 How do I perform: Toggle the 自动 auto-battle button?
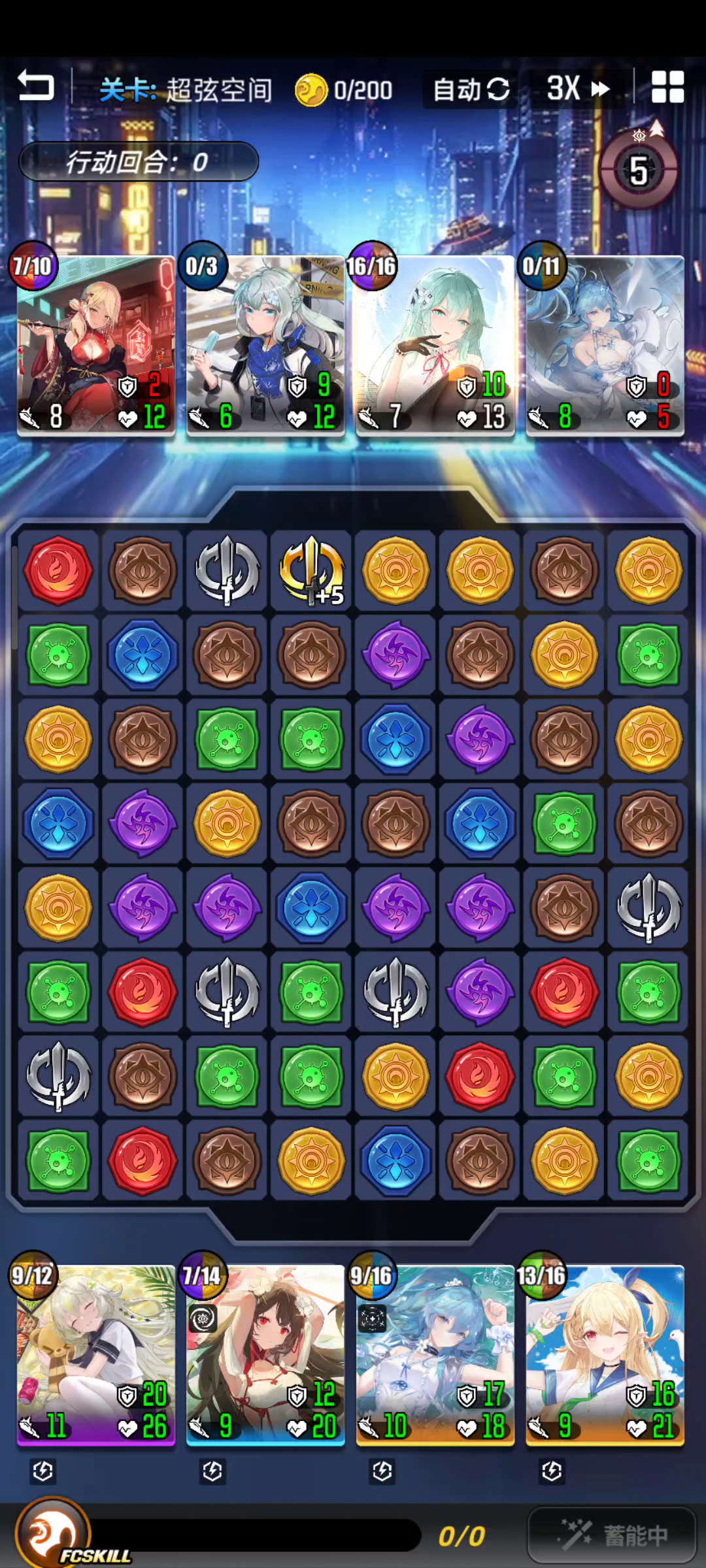471,89
